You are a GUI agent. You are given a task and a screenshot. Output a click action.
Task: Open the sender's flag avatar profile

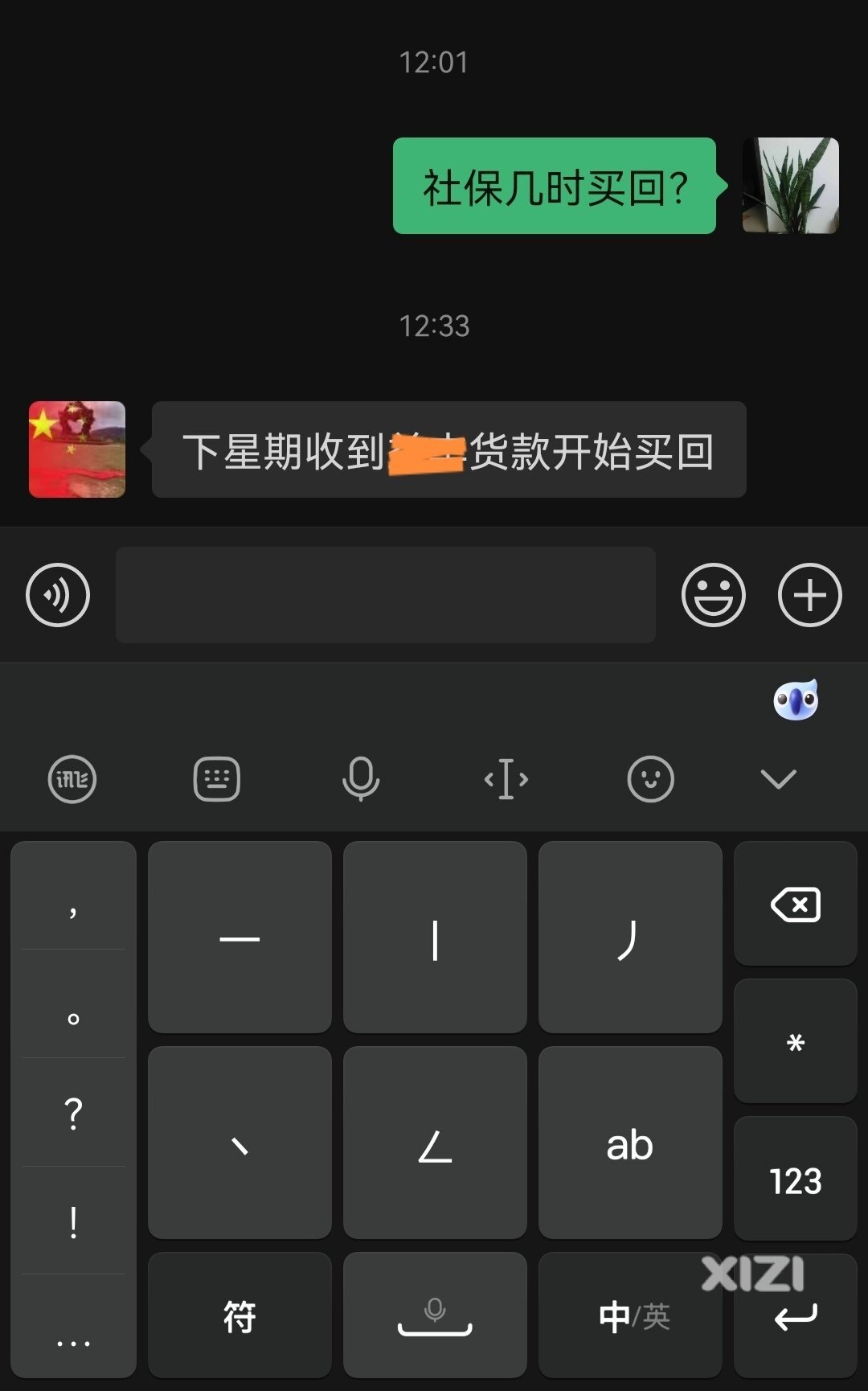click(77, 449)
